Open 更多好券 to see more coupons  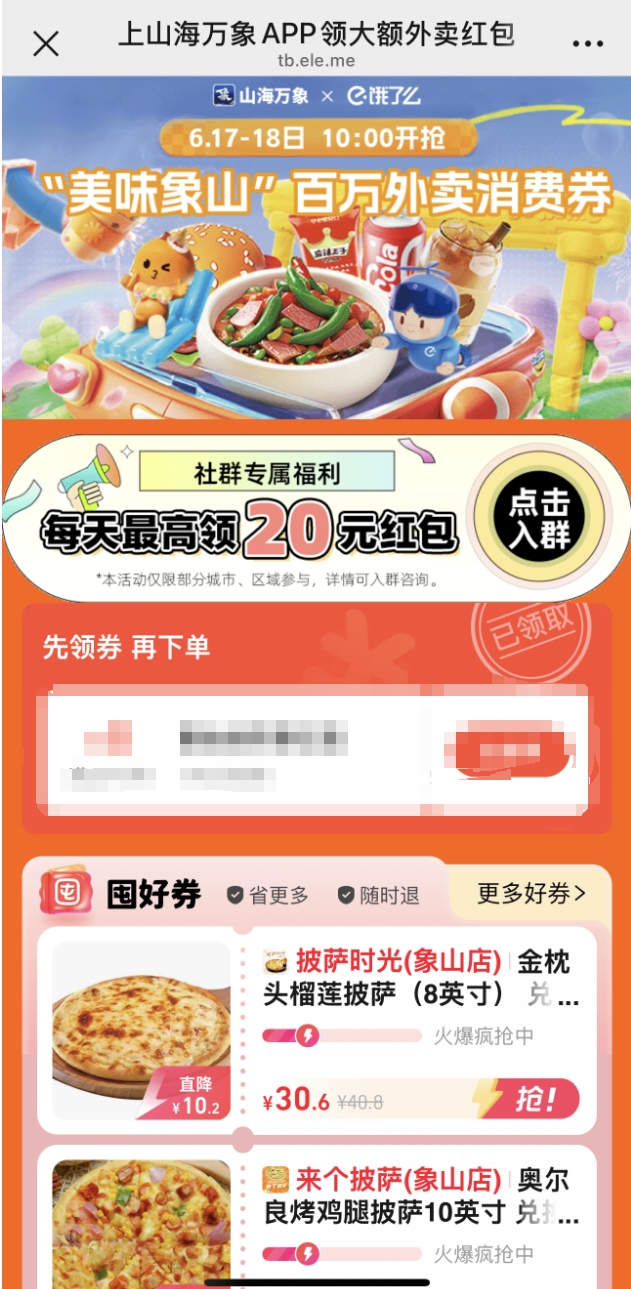[530, 893]
